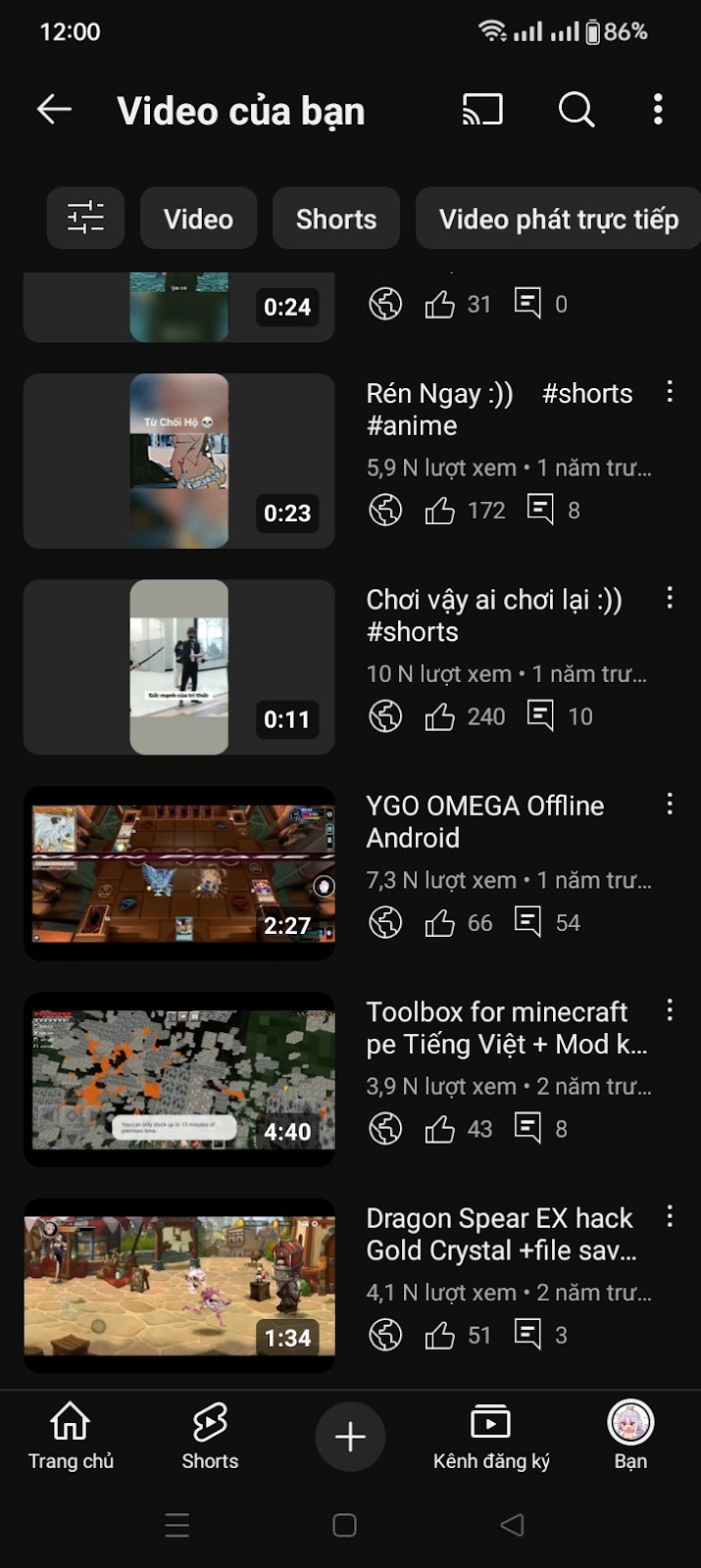
Task: Open the top bar overflow menu
Action: (x=658, y=110)
